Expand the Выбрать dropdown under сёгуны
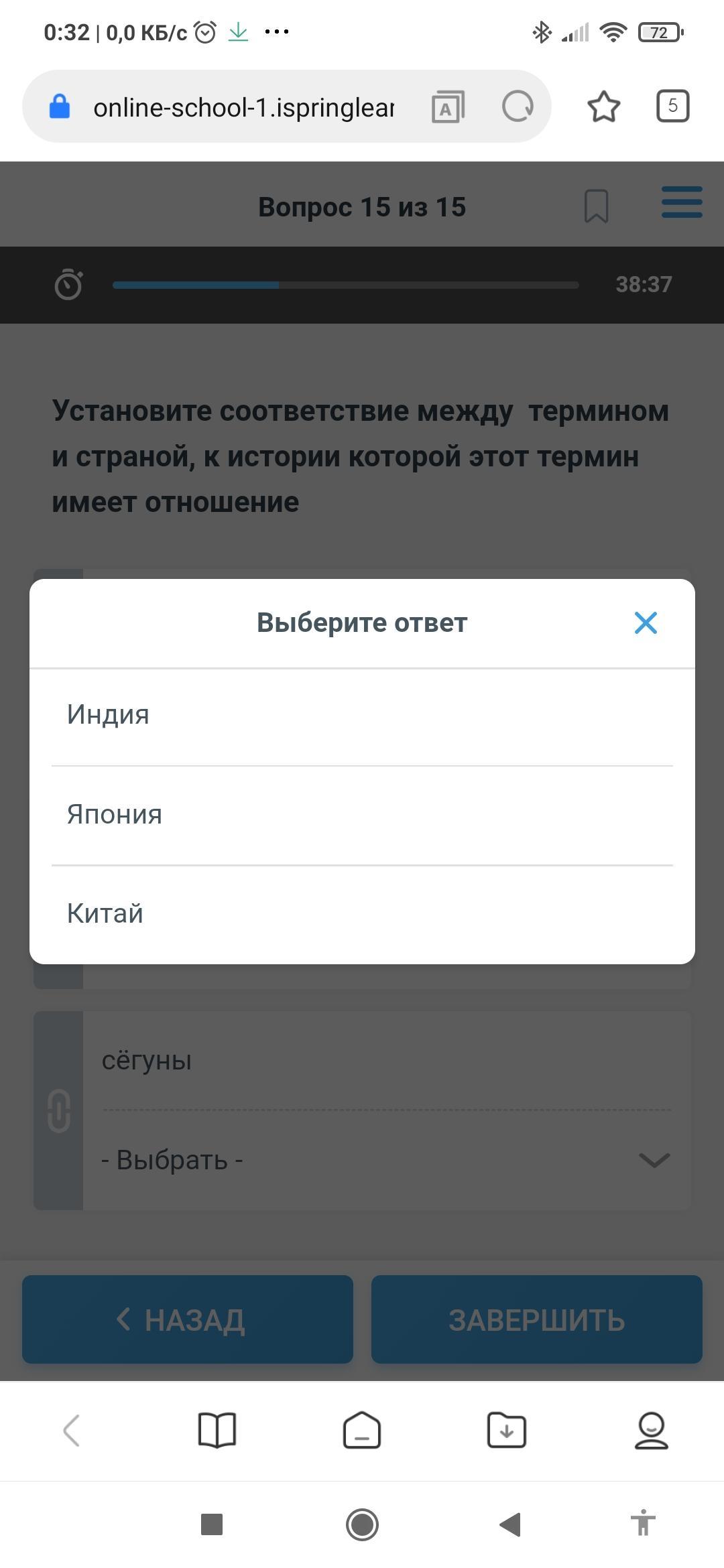 click(x=386, y=1160)
